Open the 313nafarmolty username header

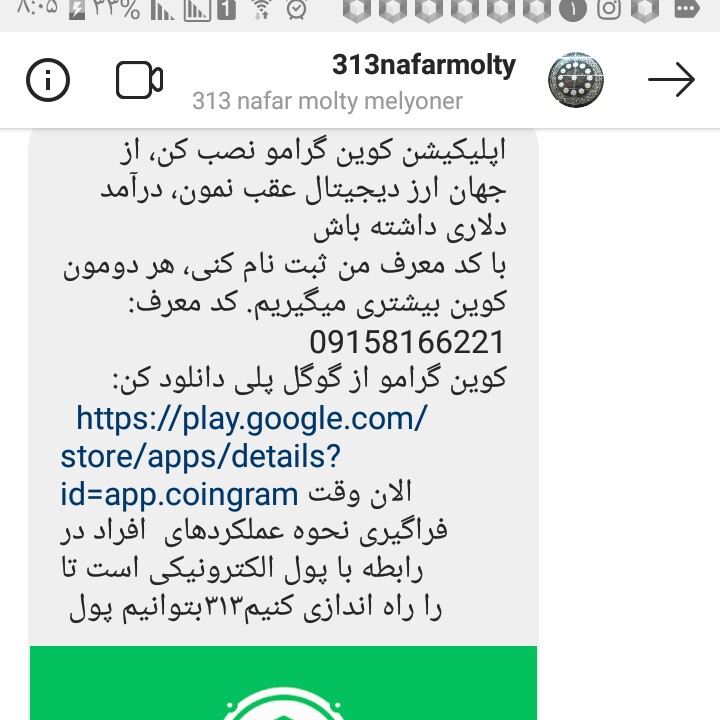click(423, 66)
